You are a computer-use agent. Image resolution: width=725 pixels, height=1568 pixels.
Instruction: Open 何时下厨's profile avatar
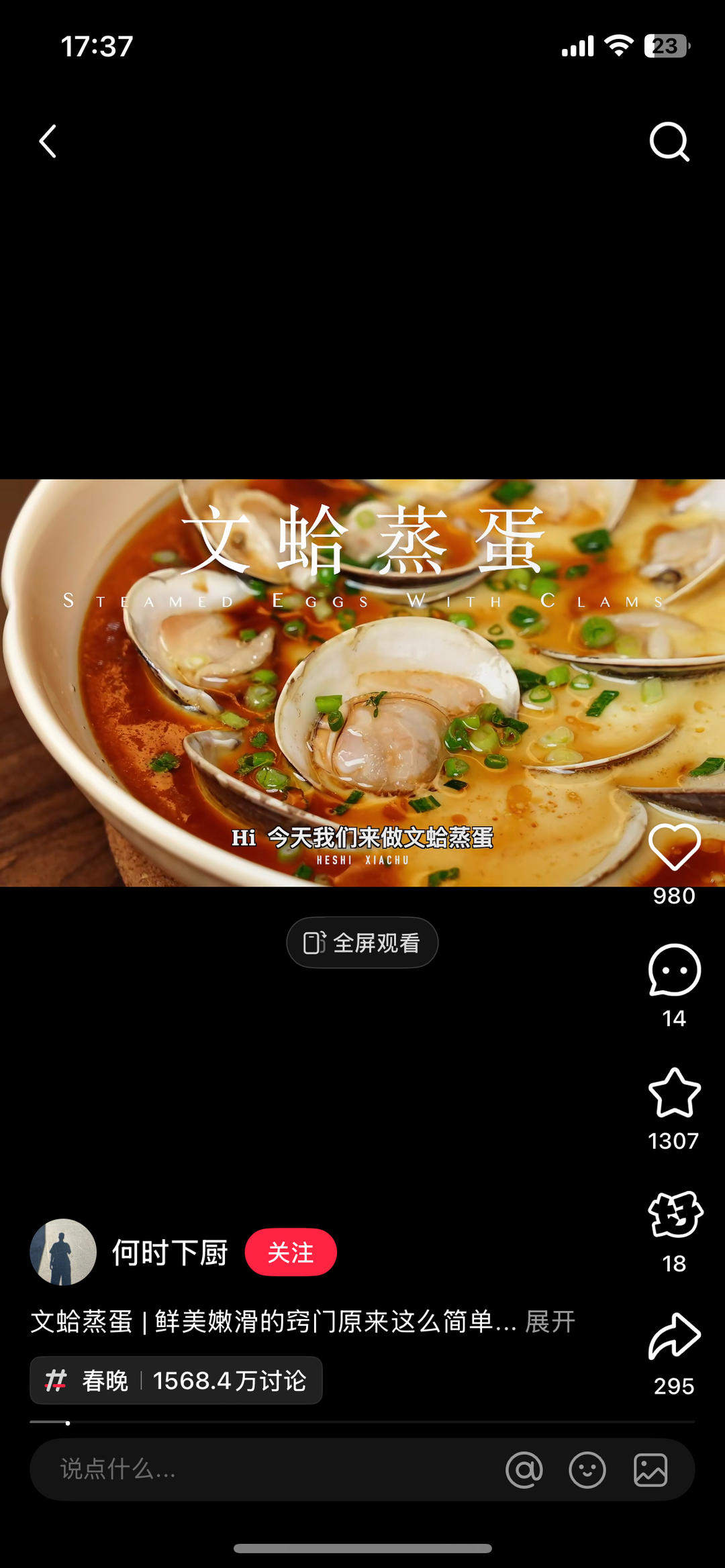63,1252
